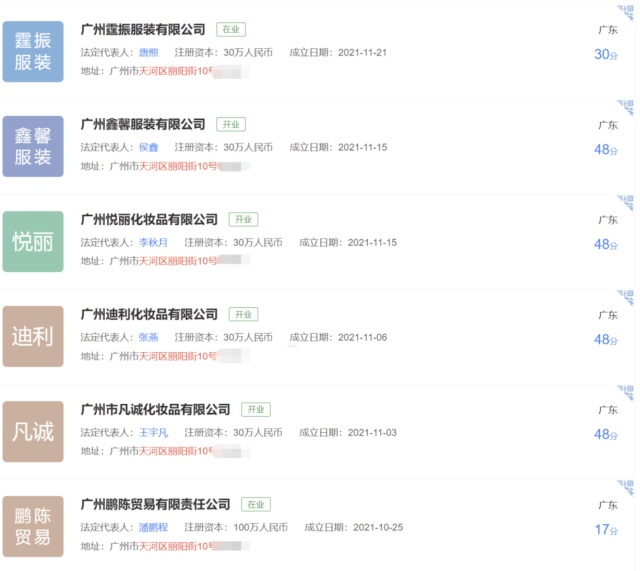Open 广州鹏陈贸易有限责任公司 company details
Image resolution: width=640 pixels, height=571 pixels.
155,505
